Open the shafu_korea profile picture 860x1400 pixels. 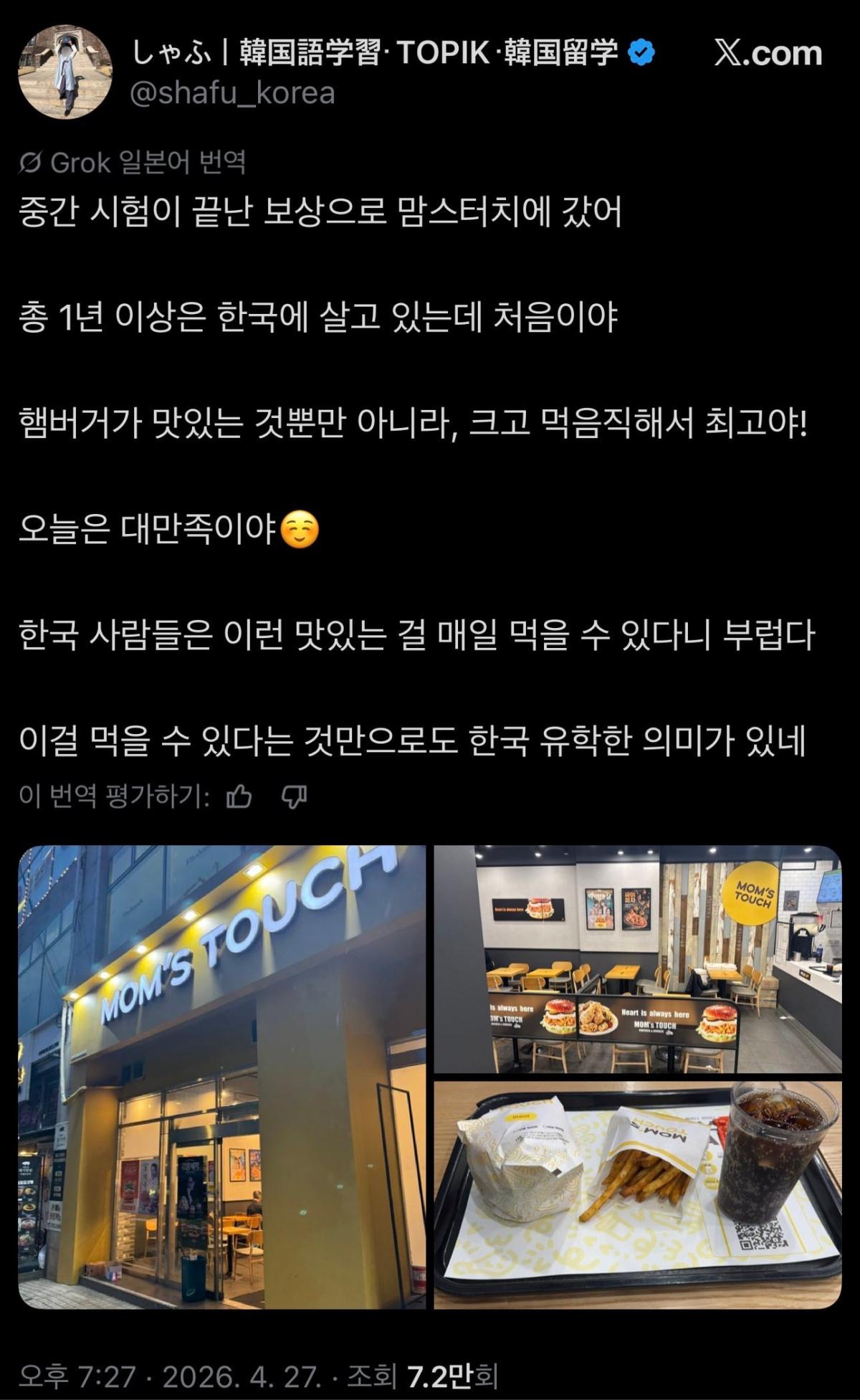point(65,72)
